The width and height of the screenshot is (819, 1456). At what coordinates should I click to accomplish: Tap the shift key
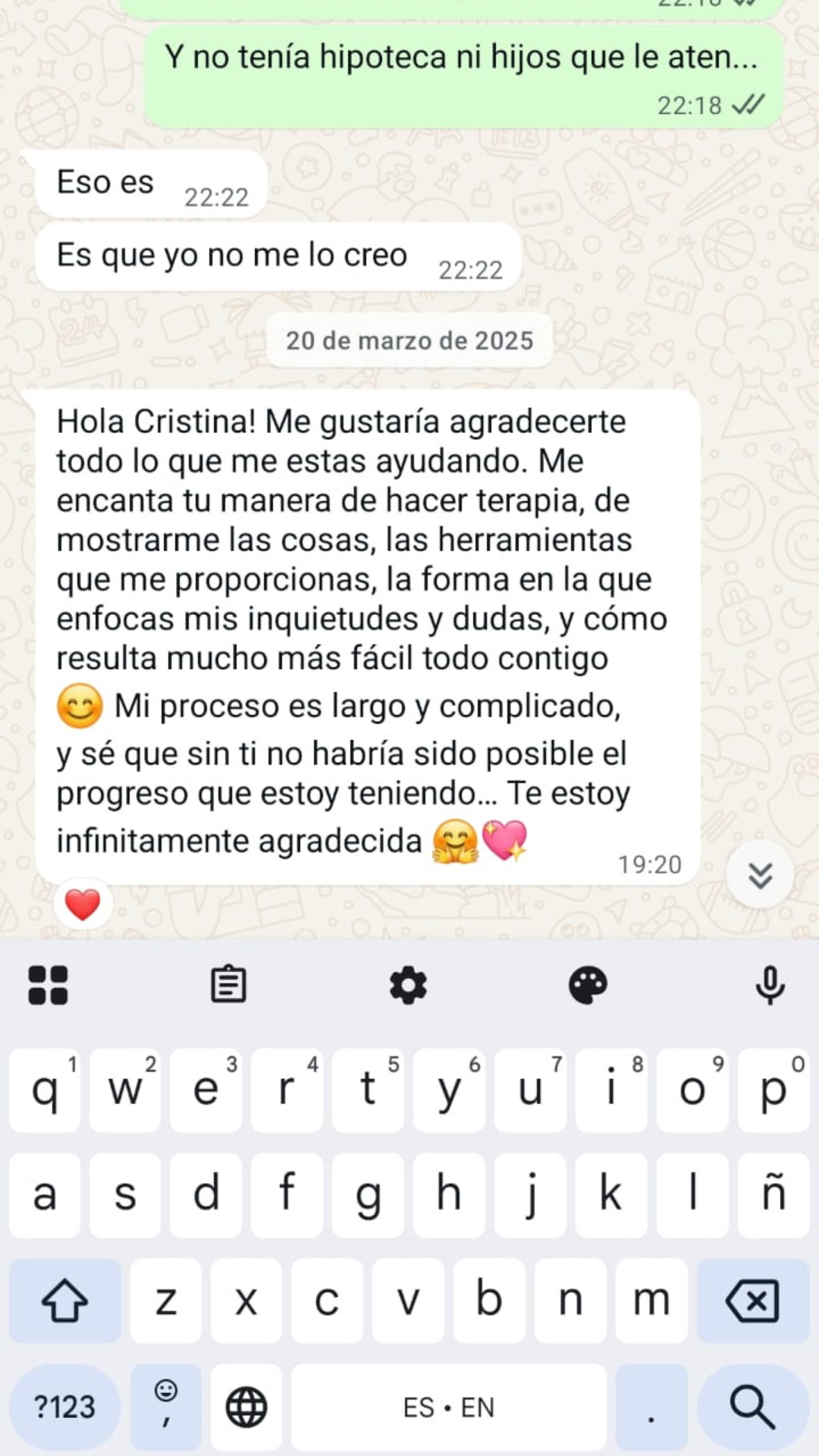coord(65,1301)
